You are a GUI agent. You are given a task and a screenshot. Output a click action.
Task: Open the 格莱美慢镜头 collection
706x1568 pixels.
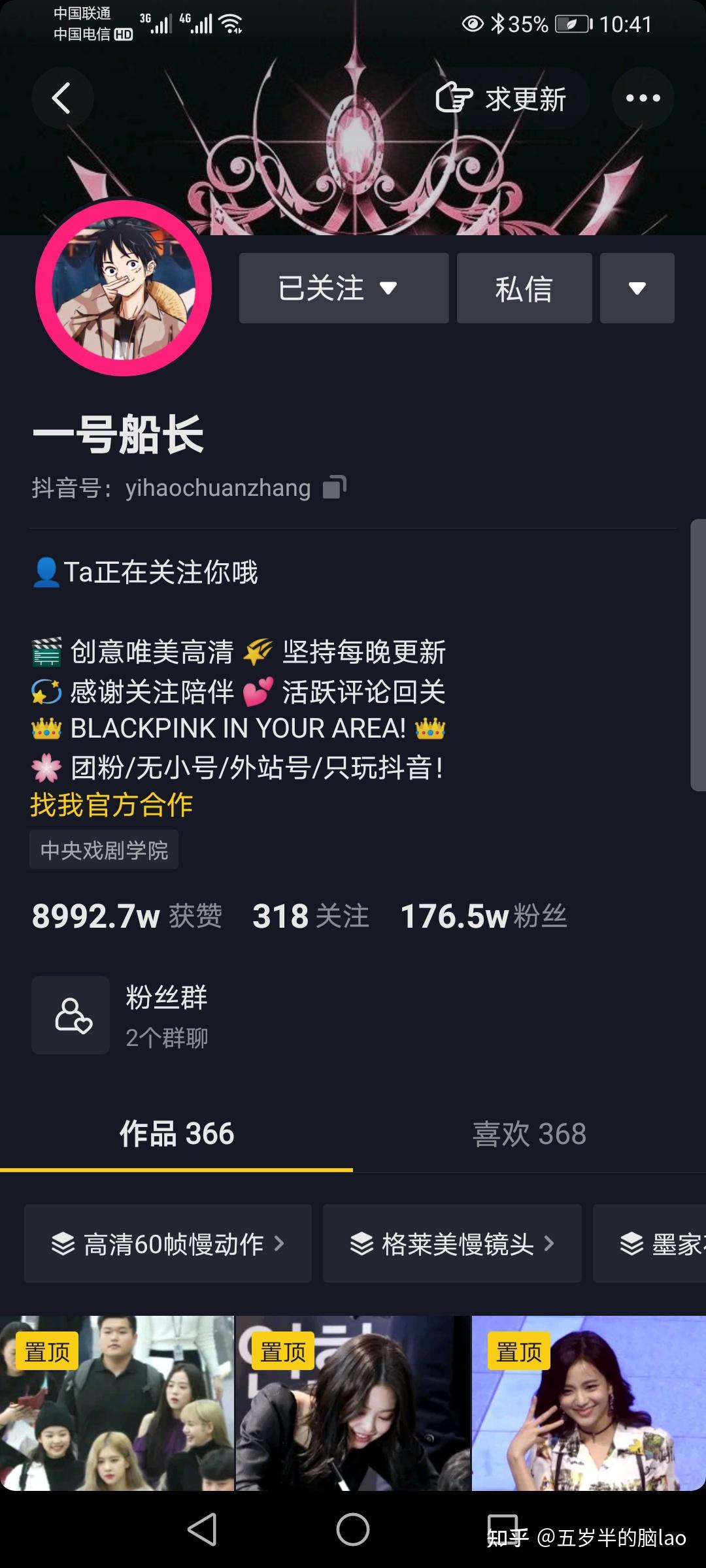[452, 1243]
